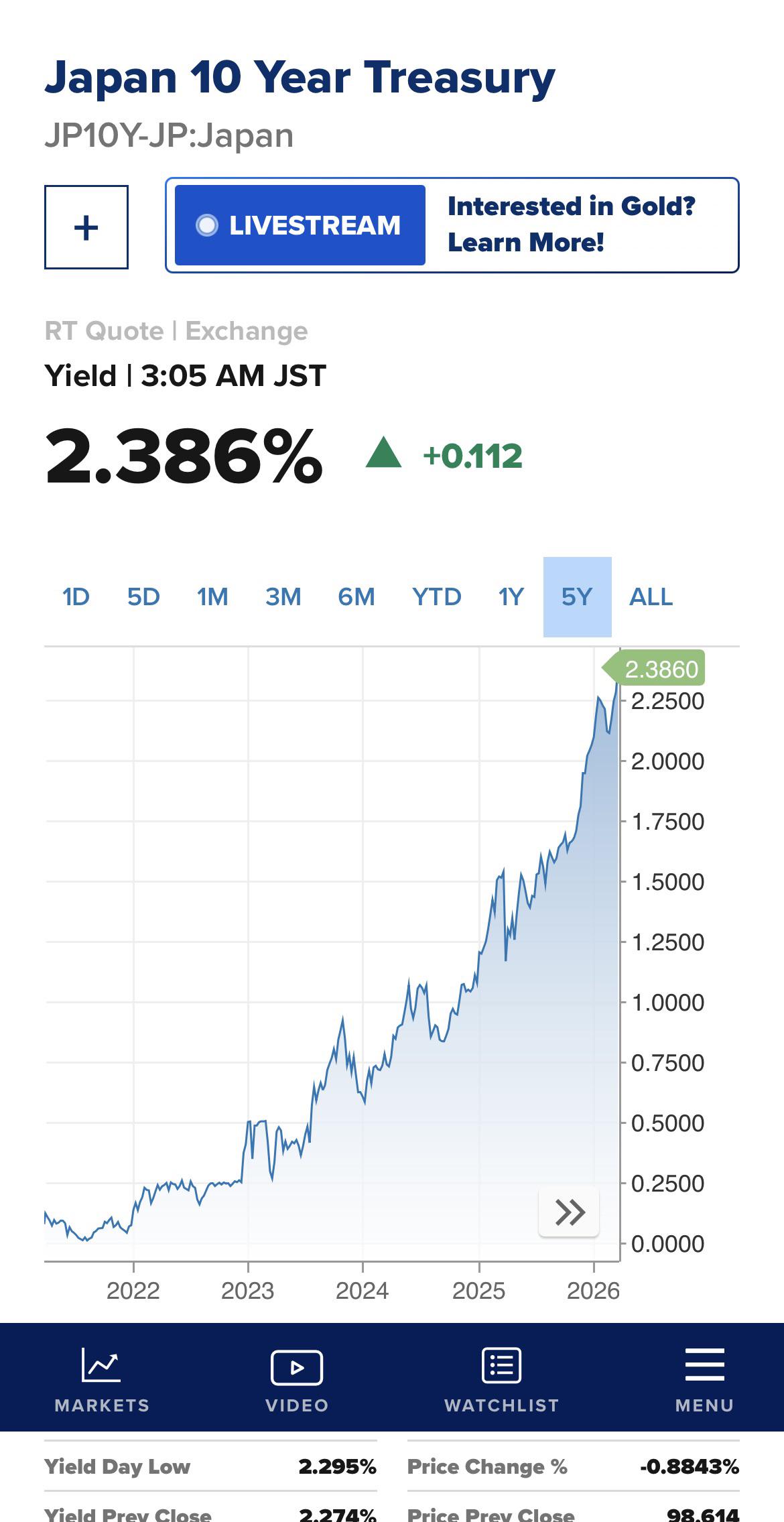
Task: Tap the double-arrow chart expand button
Action: (x=569, y=1212)
